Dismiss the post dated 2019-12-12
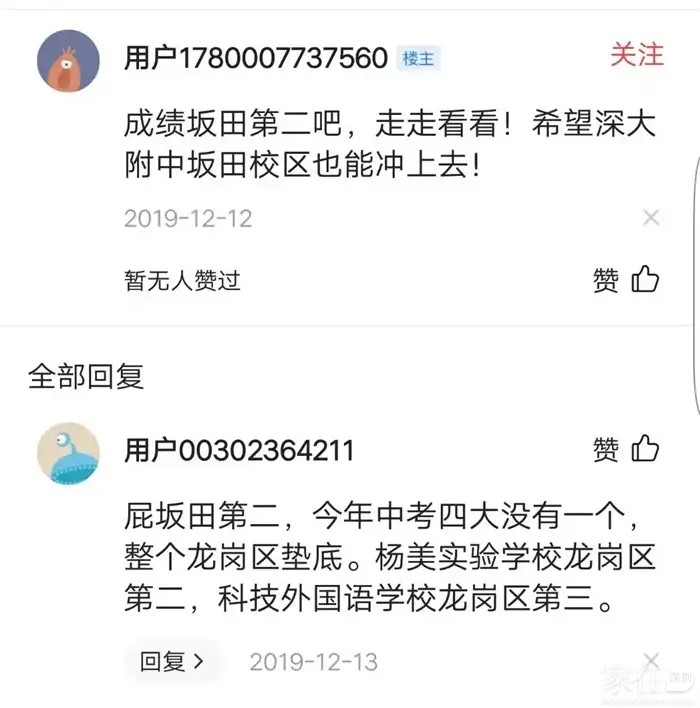The image size is (700, 708). pyautogui.click(x=651, y=217)
